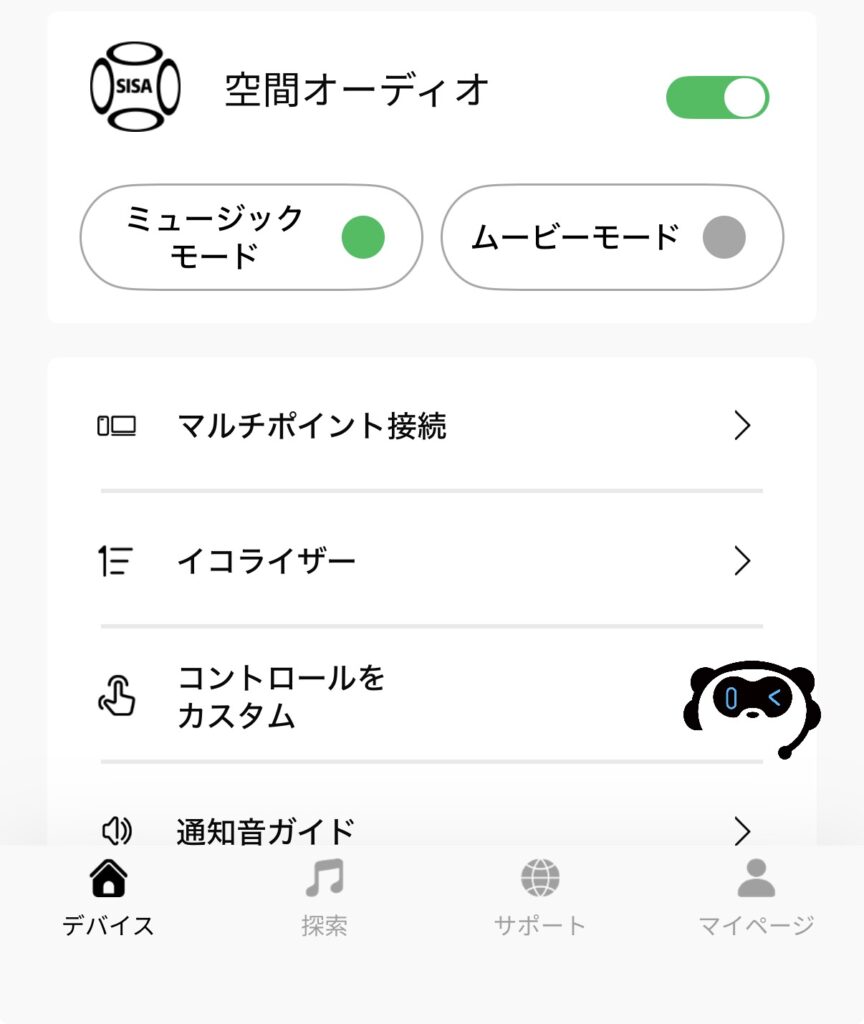Expand the マルチポイント接続 chevron
This screenshot has height=1024, width=864.
742,425
